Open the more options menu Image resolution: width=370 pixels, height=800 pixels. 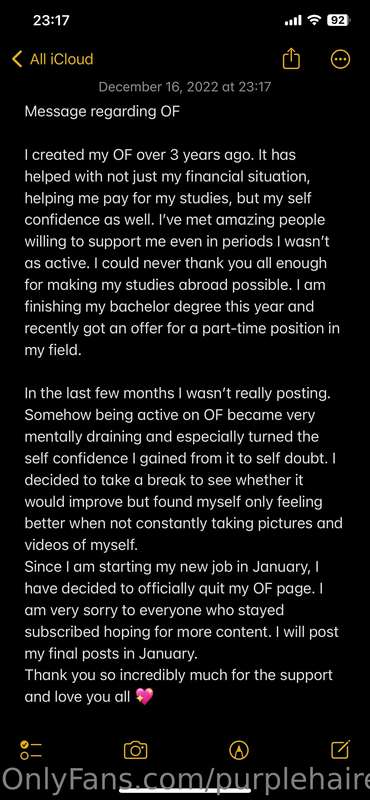point(340,59)
